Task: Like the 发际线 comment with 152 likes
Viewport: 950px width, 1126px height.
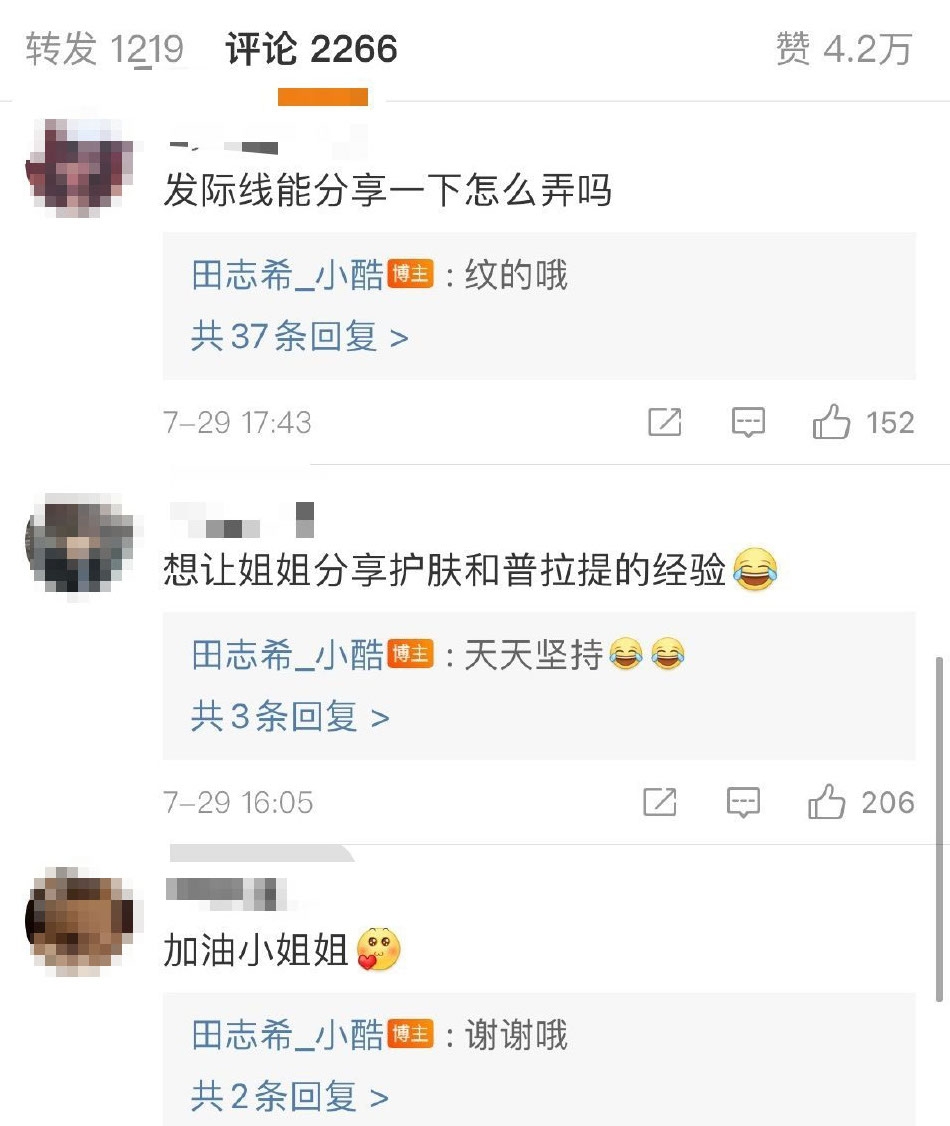Action: pos(831,423)
